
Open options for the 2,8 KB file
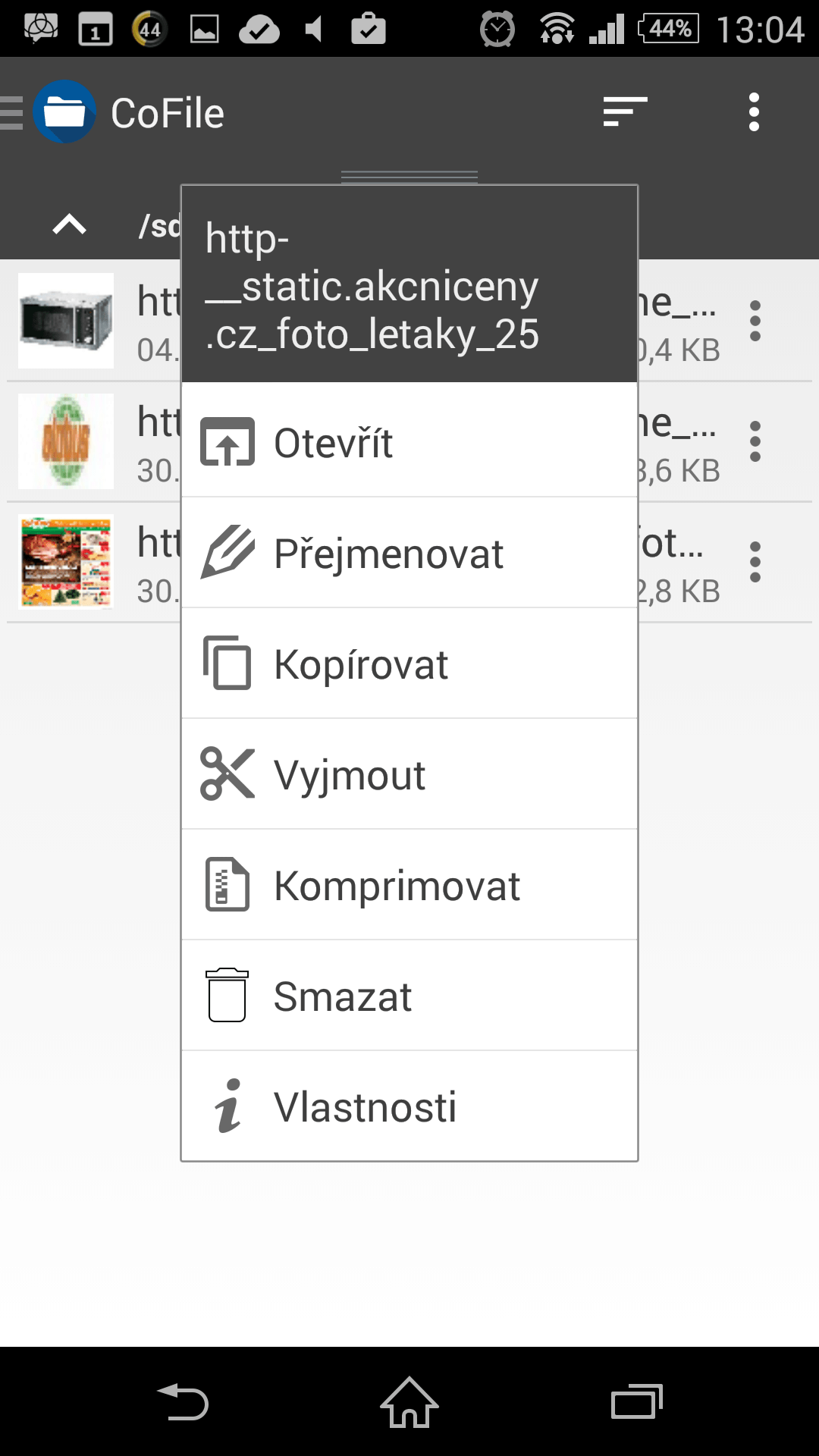click(755, 562)
